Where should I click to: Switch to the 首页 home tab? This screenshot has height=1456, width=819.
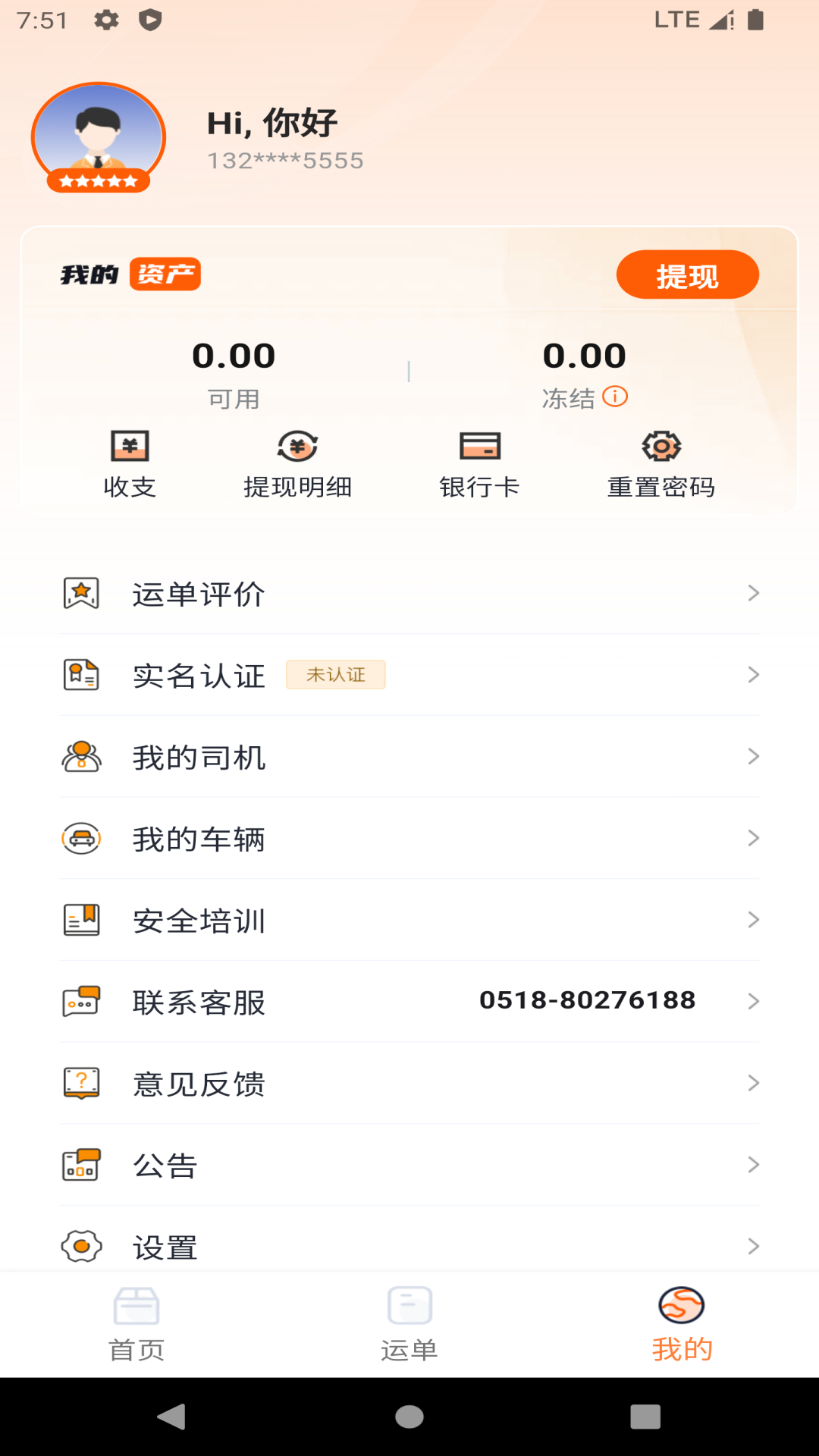coord(136,1324)
